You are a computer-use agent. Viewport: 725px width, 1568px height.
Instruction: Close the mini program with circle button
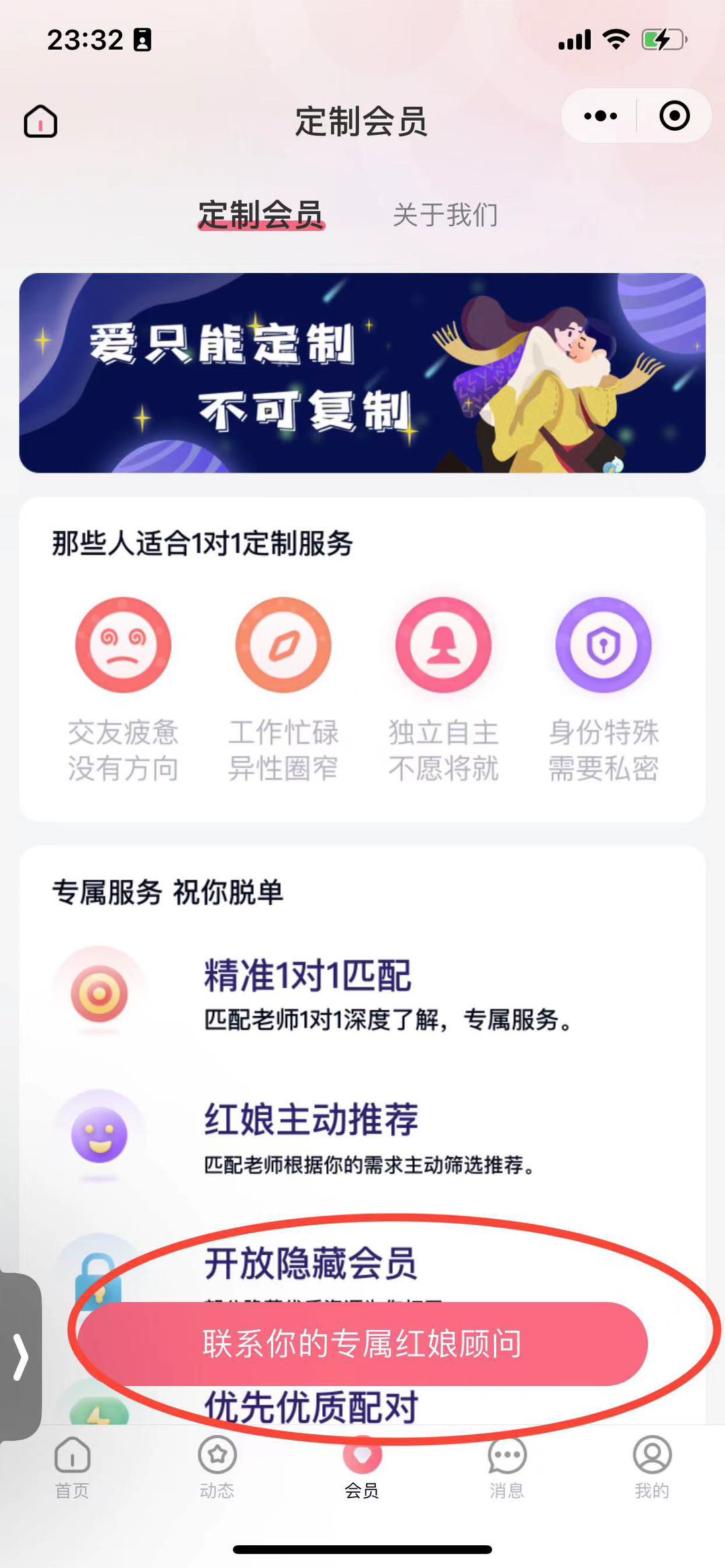point(674,116)
